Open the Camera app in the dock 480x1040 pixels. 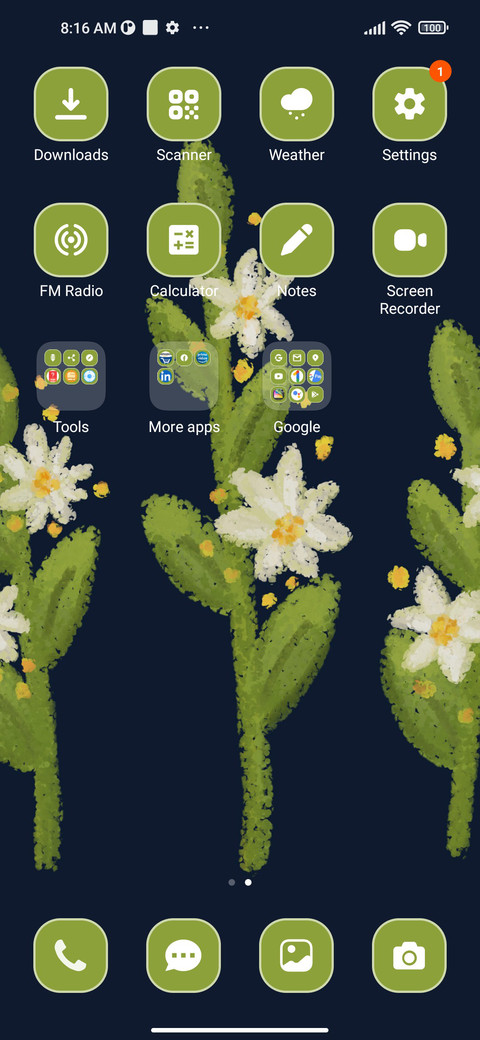click(409, 955)
